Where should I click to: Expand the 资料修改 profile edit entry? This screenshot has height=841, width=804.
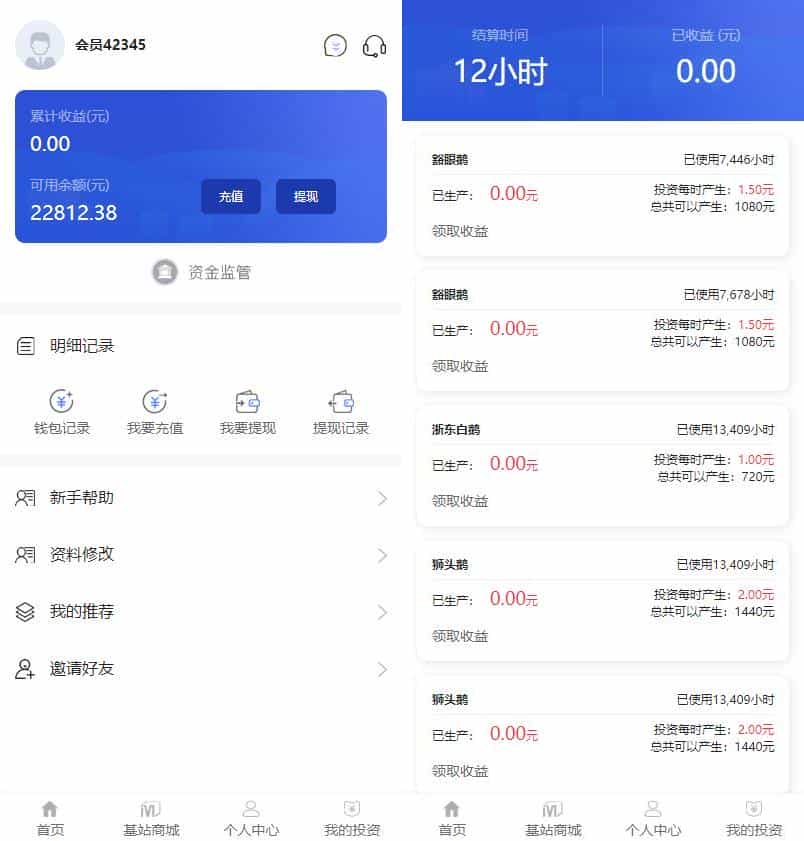tap(200, 555)
